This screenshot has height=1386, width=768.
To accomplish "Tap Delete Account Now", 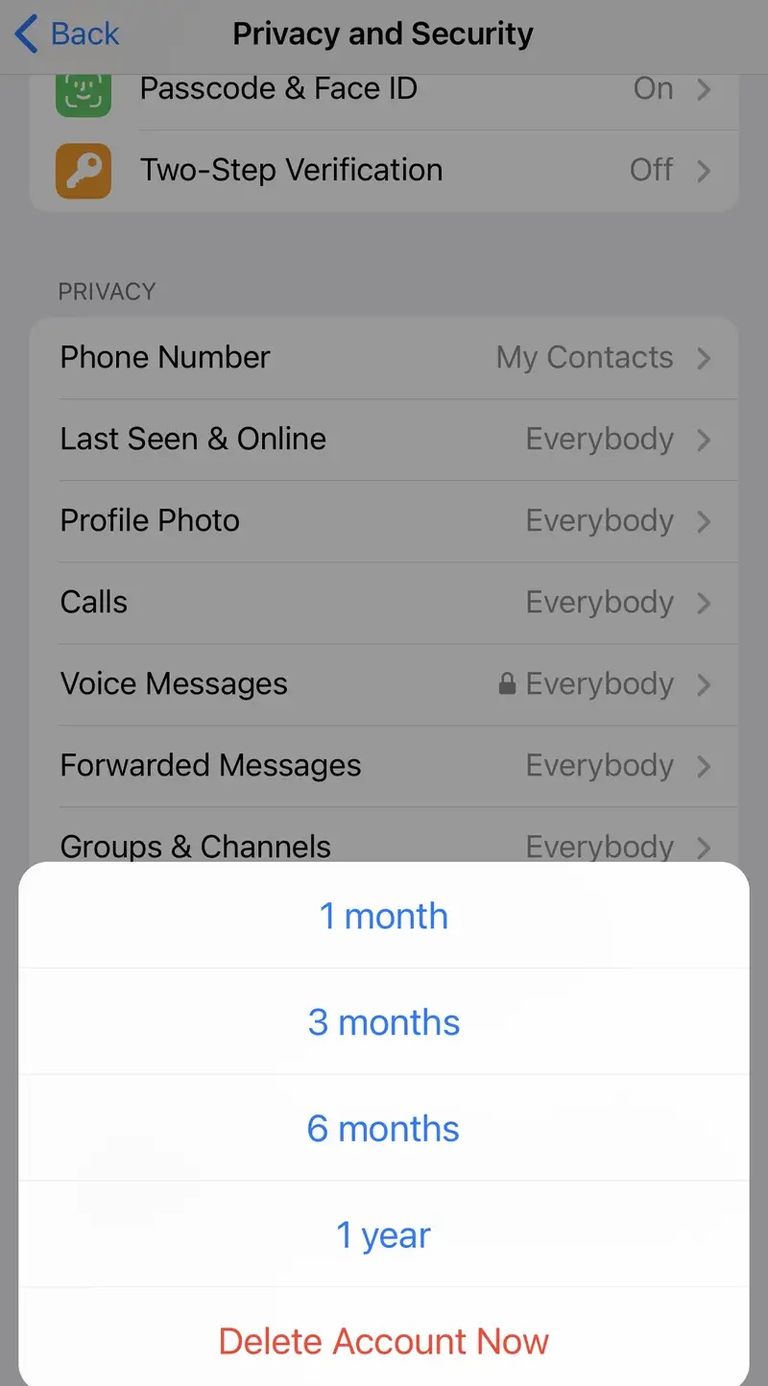I will (x=384, y=1340).
